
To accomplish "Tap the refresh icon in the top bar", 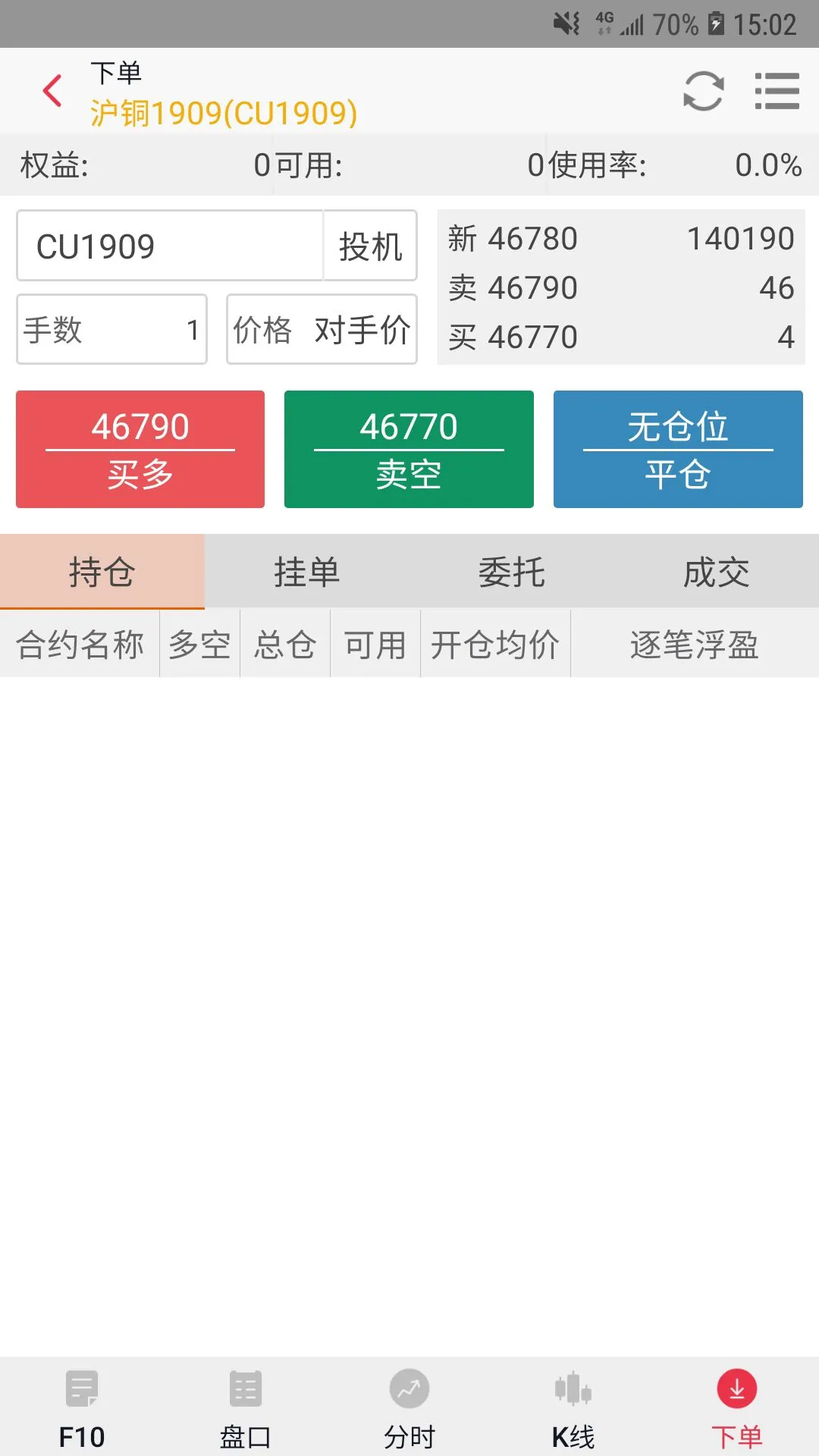I will 701,90.
